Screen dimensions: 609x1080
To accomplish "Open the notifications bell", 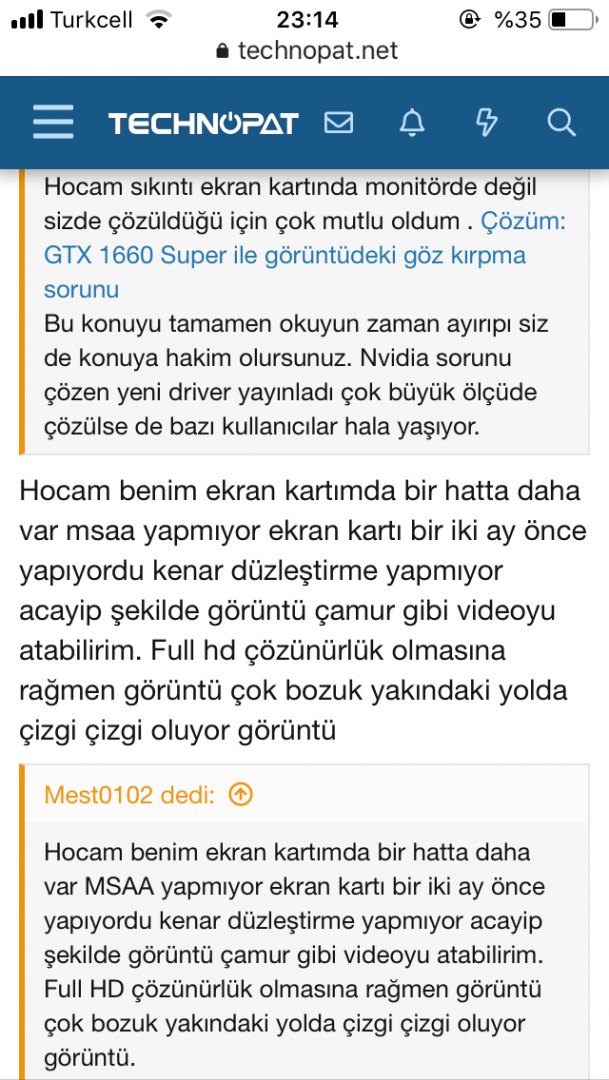I will click(411, 123).
